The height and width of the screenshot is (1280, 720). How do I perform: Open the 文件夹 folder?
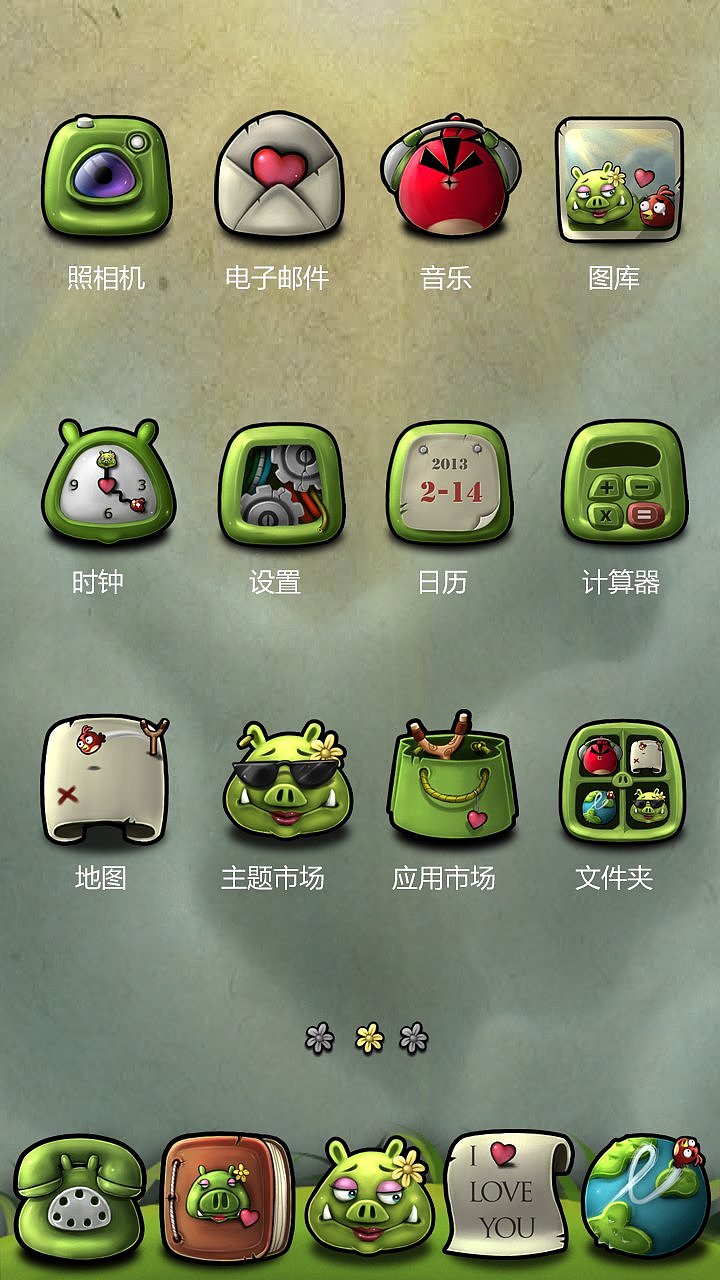point(621,780)
